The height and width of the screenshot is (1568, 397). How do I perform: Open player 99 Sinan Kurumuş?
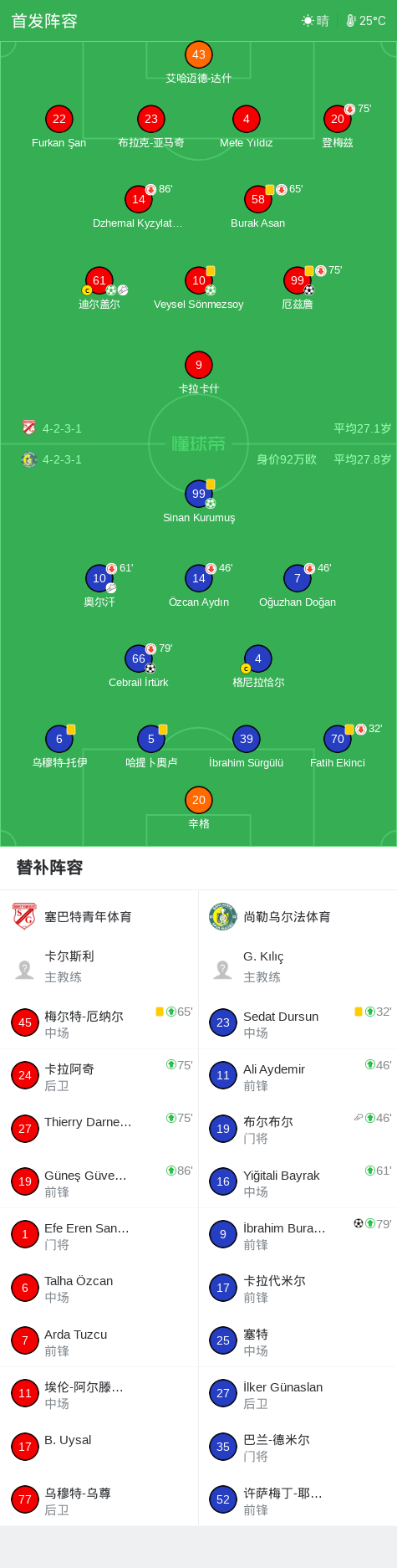199,502
